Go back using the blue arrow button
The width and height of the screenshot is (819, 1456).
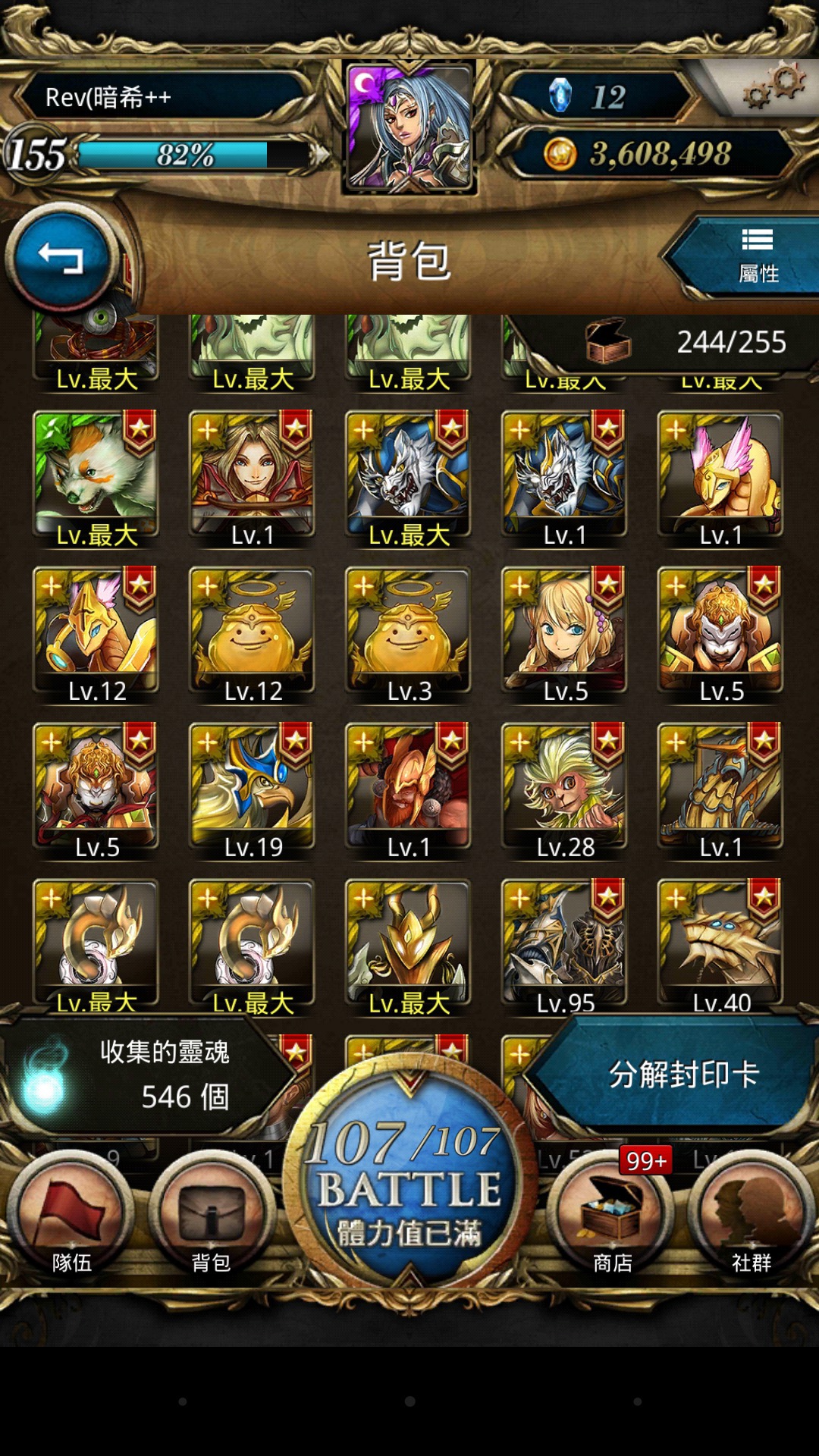coord(62,258)
